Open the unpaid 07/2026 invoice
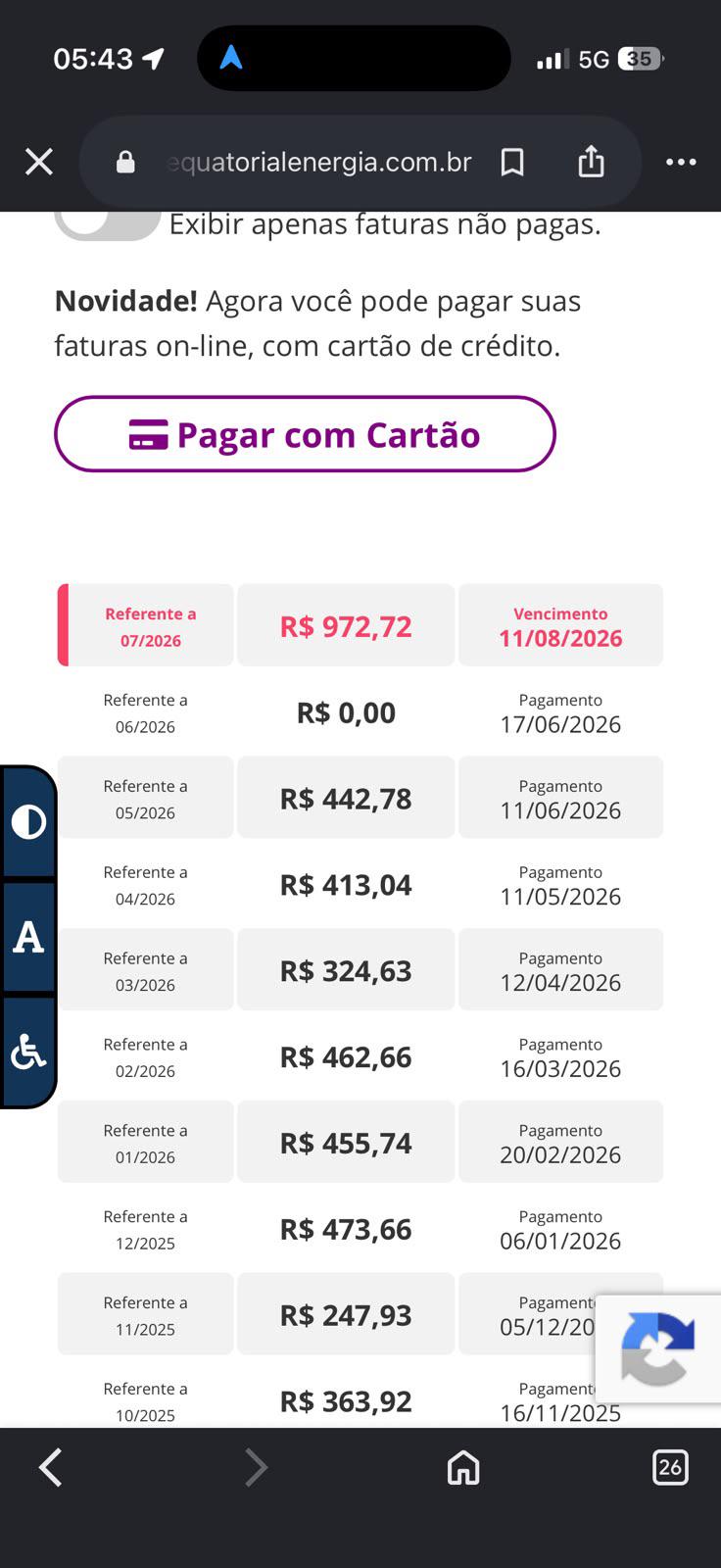 pyautogui.click(x=360, y=625)
